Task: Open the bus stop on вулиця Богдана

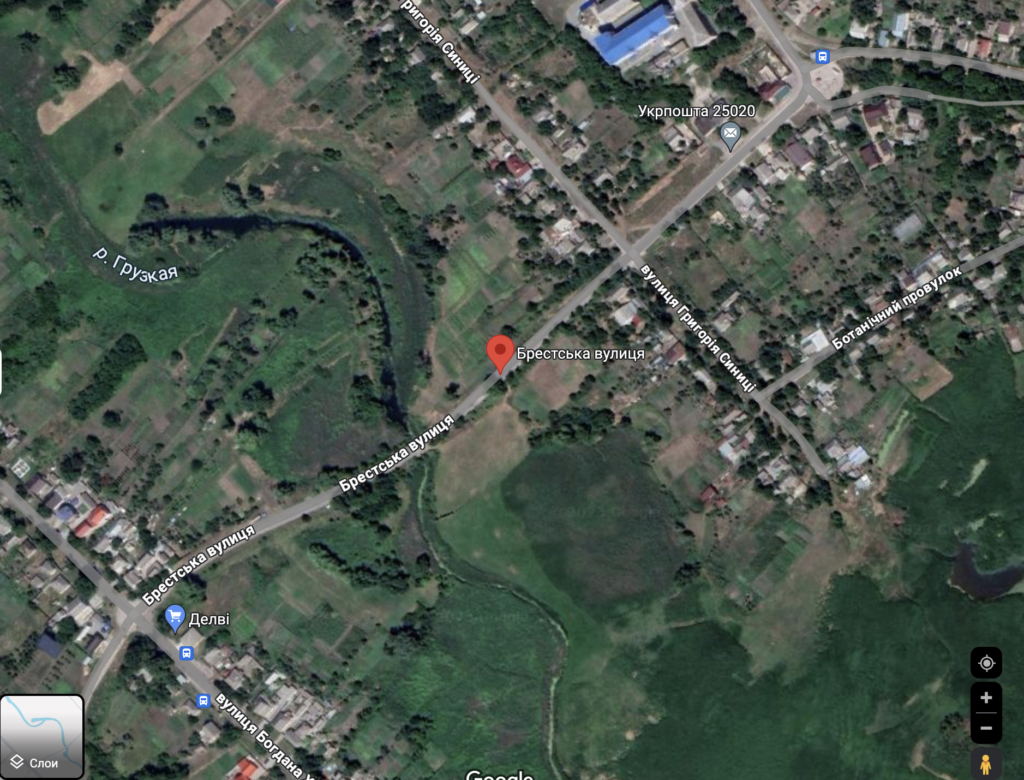Action: click(x=203, y=701)
